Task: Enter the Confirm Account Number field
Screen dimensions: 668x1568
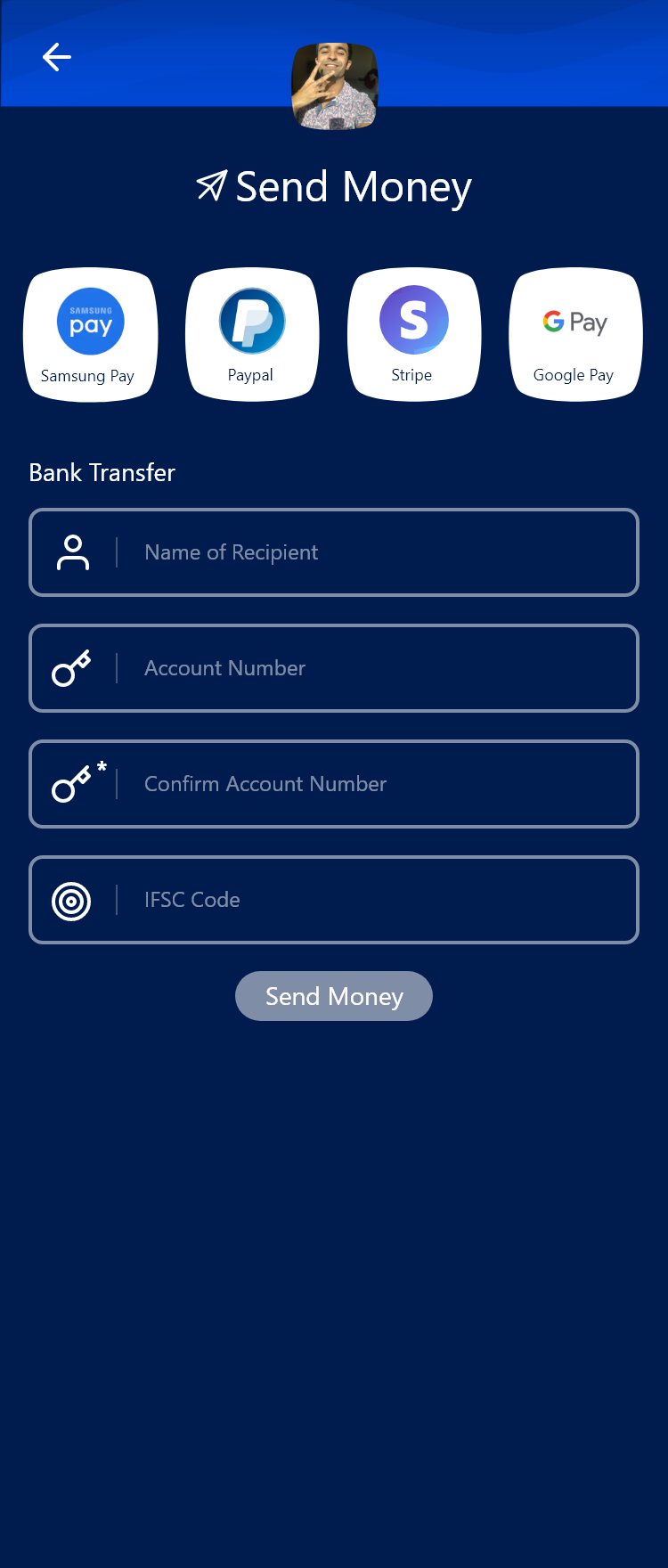Action: pos(374,784)
